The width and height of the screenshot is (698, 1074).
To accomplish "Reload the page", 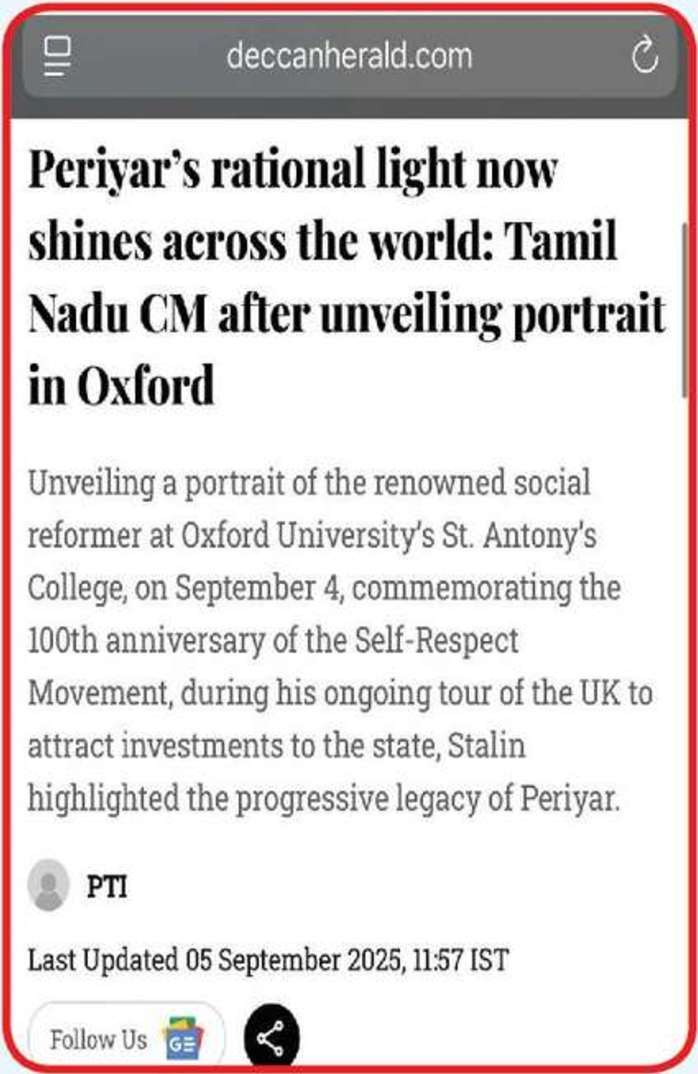I will click(x=645, y=56).
